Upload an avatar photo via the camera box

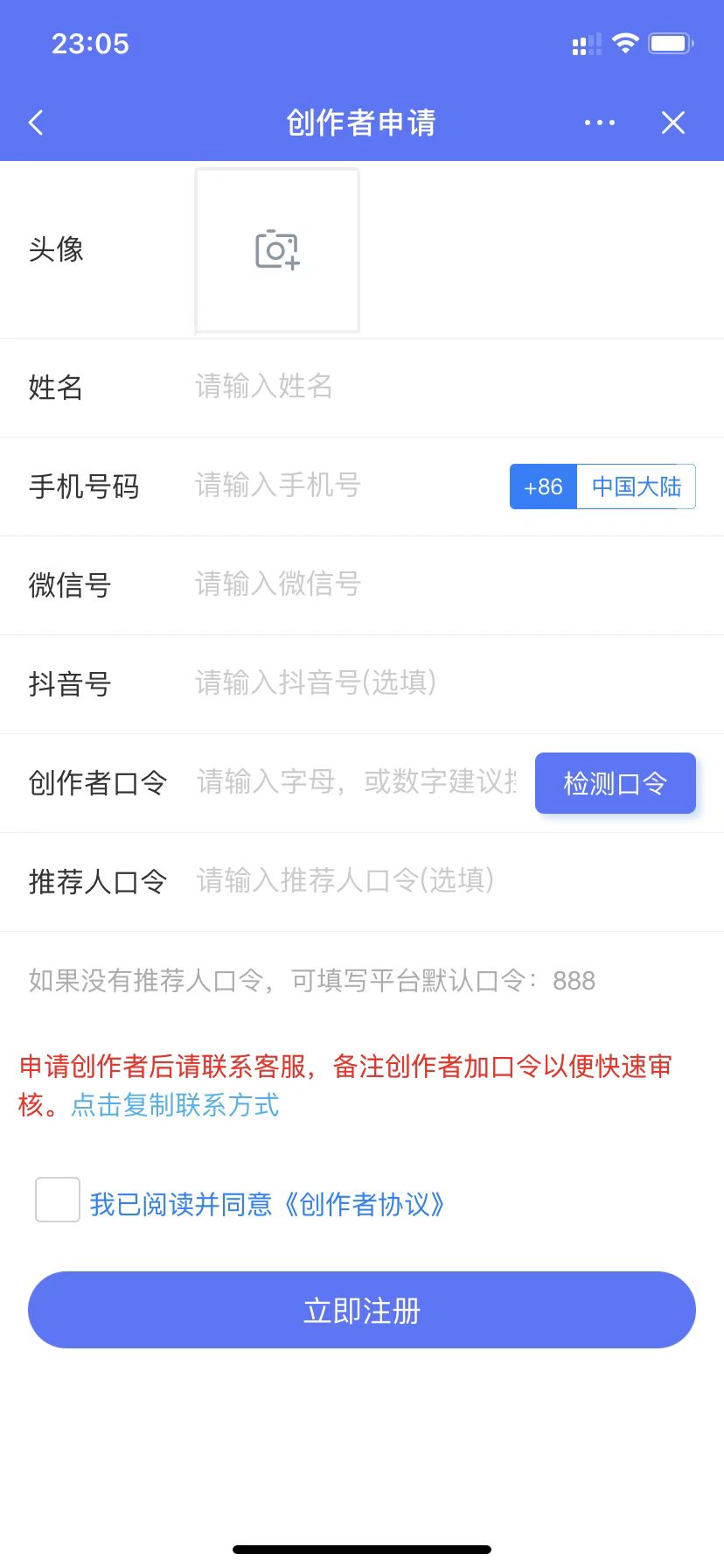tap(277, 250)
